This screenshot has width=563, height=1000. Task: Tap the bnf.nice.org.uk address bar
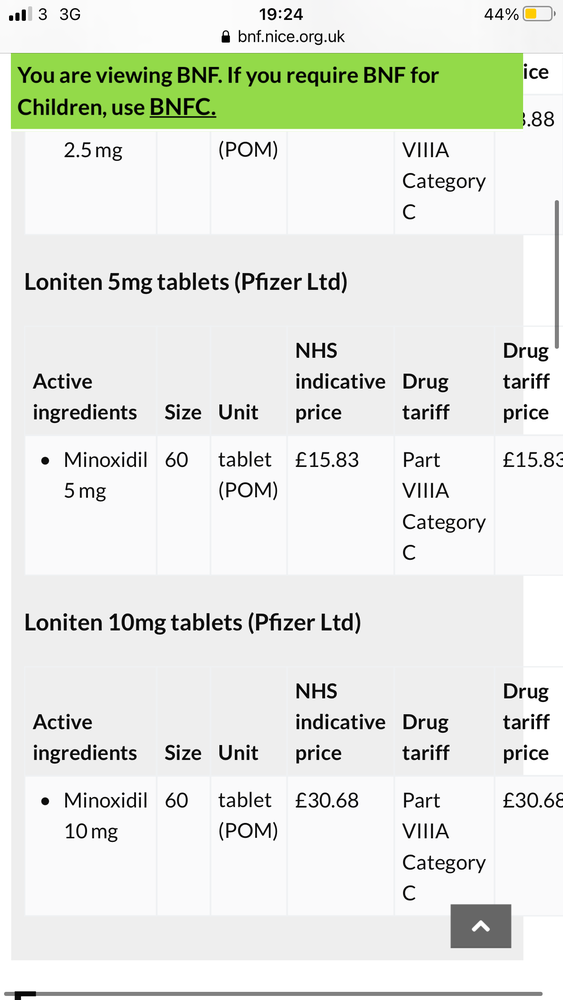[282, 36]
